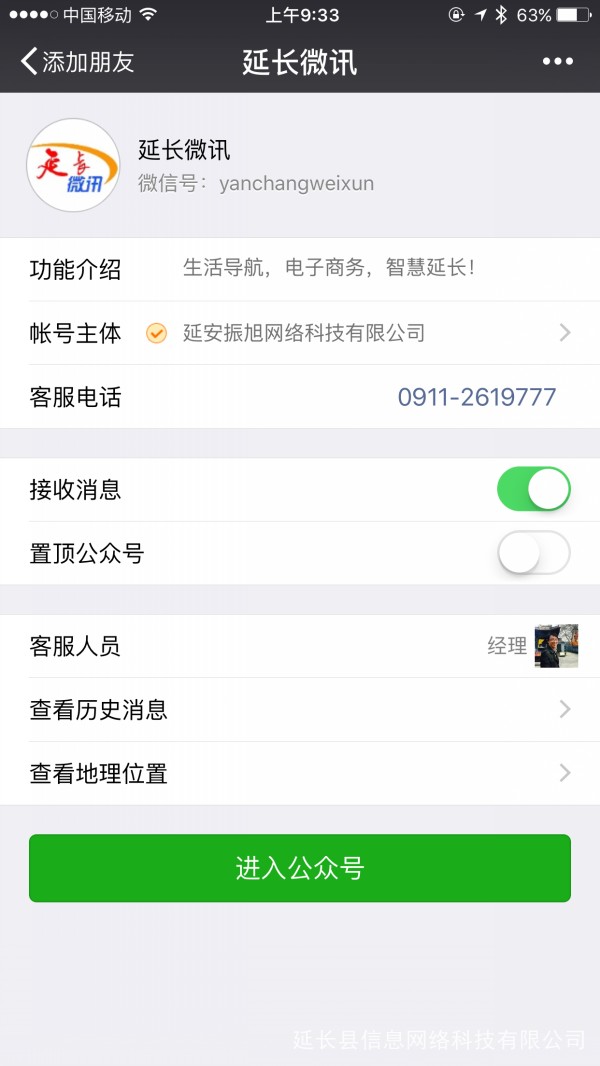Call customer service number 0911-2619777

[476, 397]
